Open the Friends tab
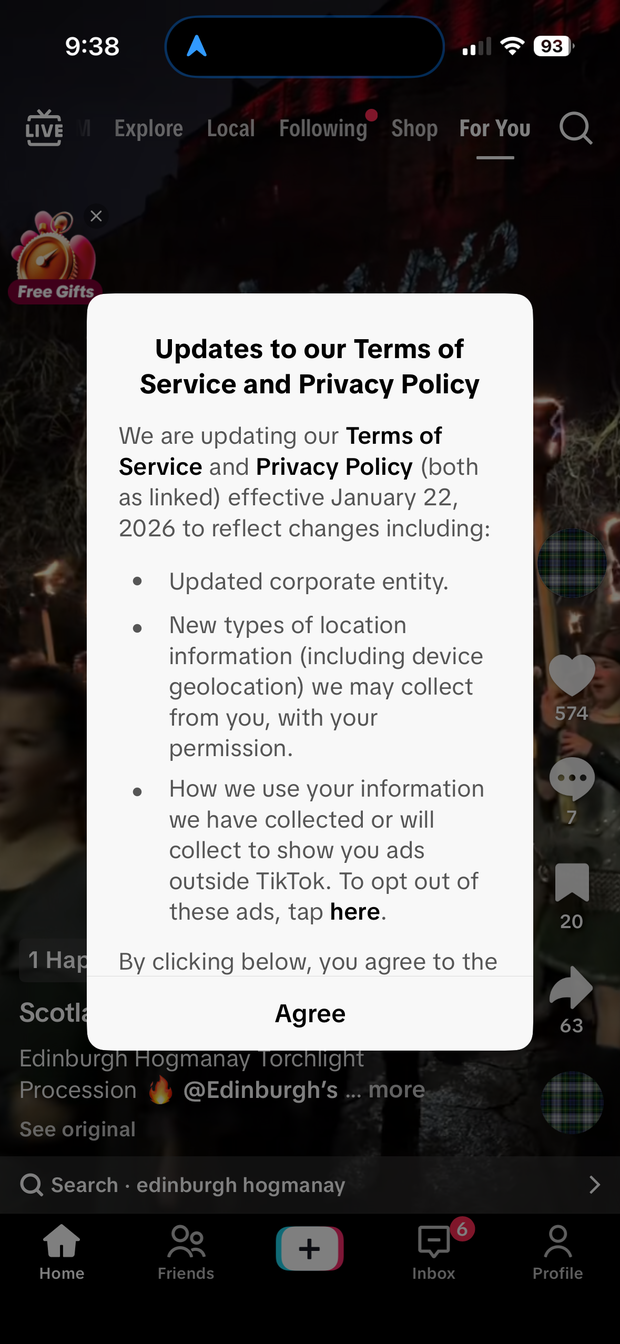Viewport: 620px width, 1344px height. [186, 1253]
